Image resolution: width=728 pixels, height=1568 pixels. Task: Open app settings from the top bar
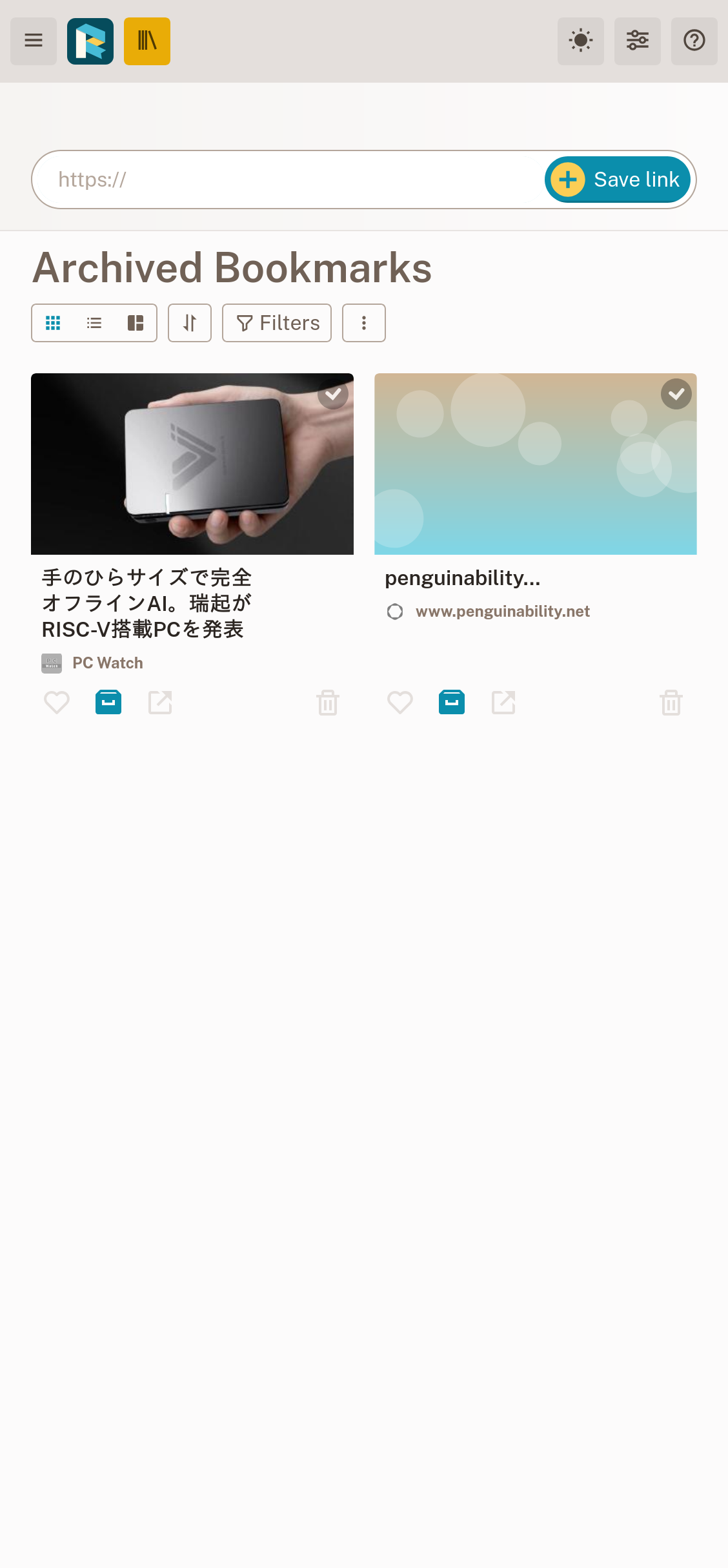(x=638, y=41)
